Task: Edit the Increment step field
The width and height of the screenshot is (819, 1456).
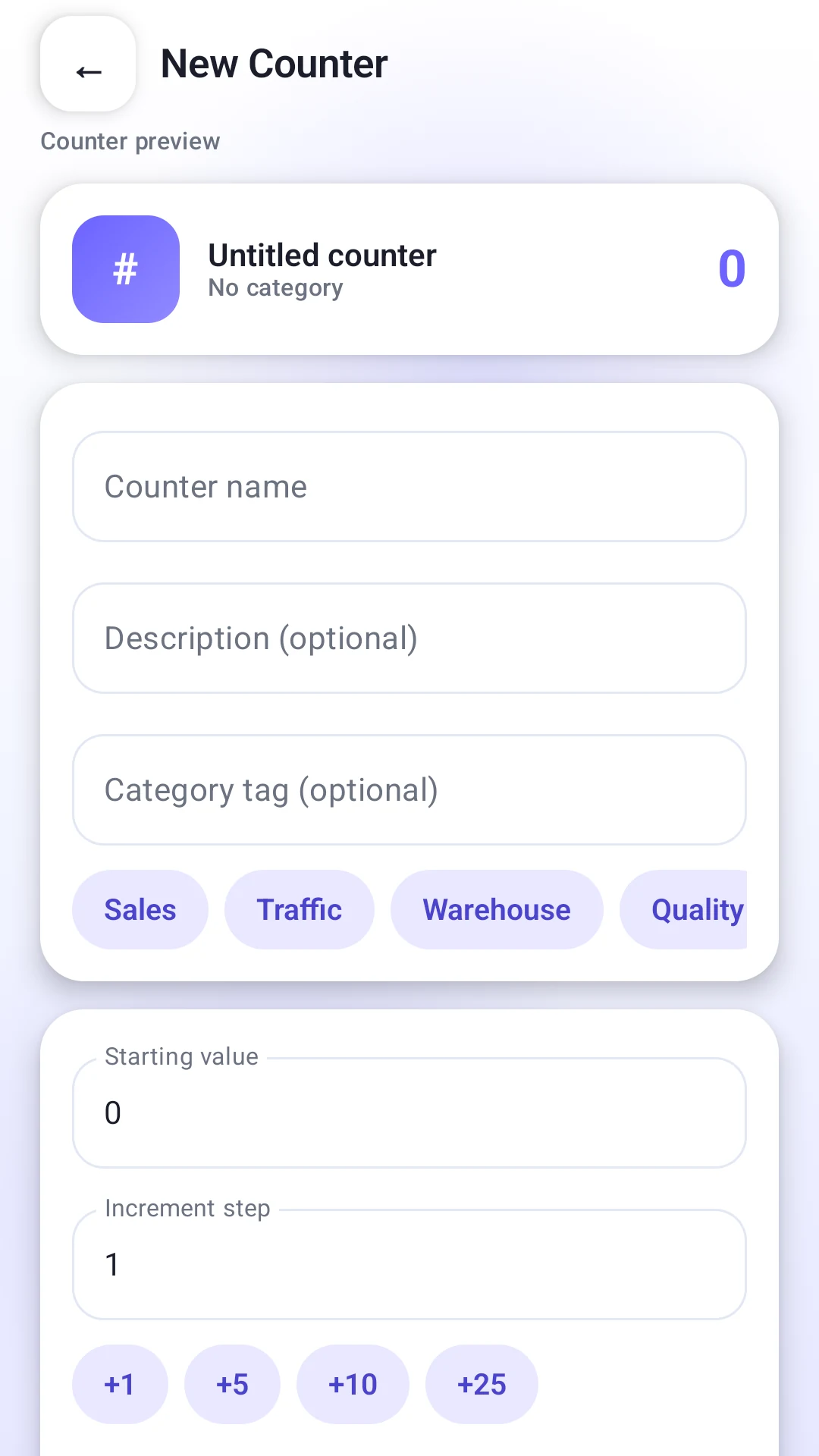Action: click(409, 1264)
